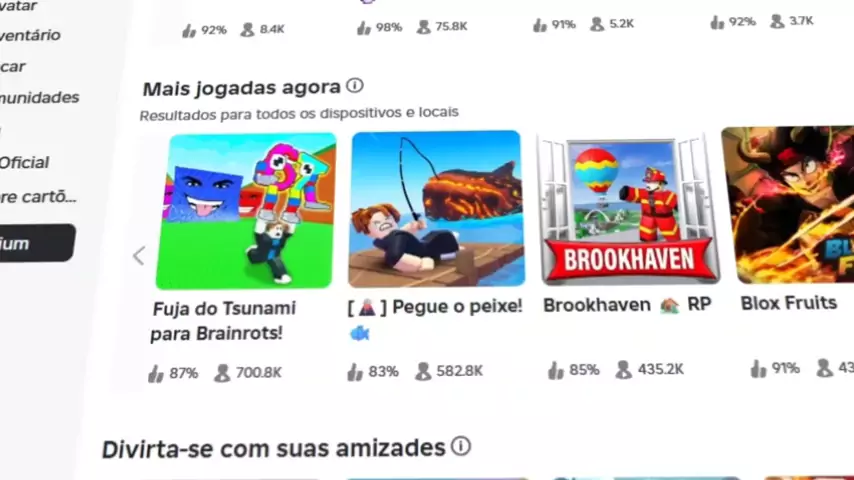Open the Pegue o peixe game
Screen dimensions: 854x480
435,210
